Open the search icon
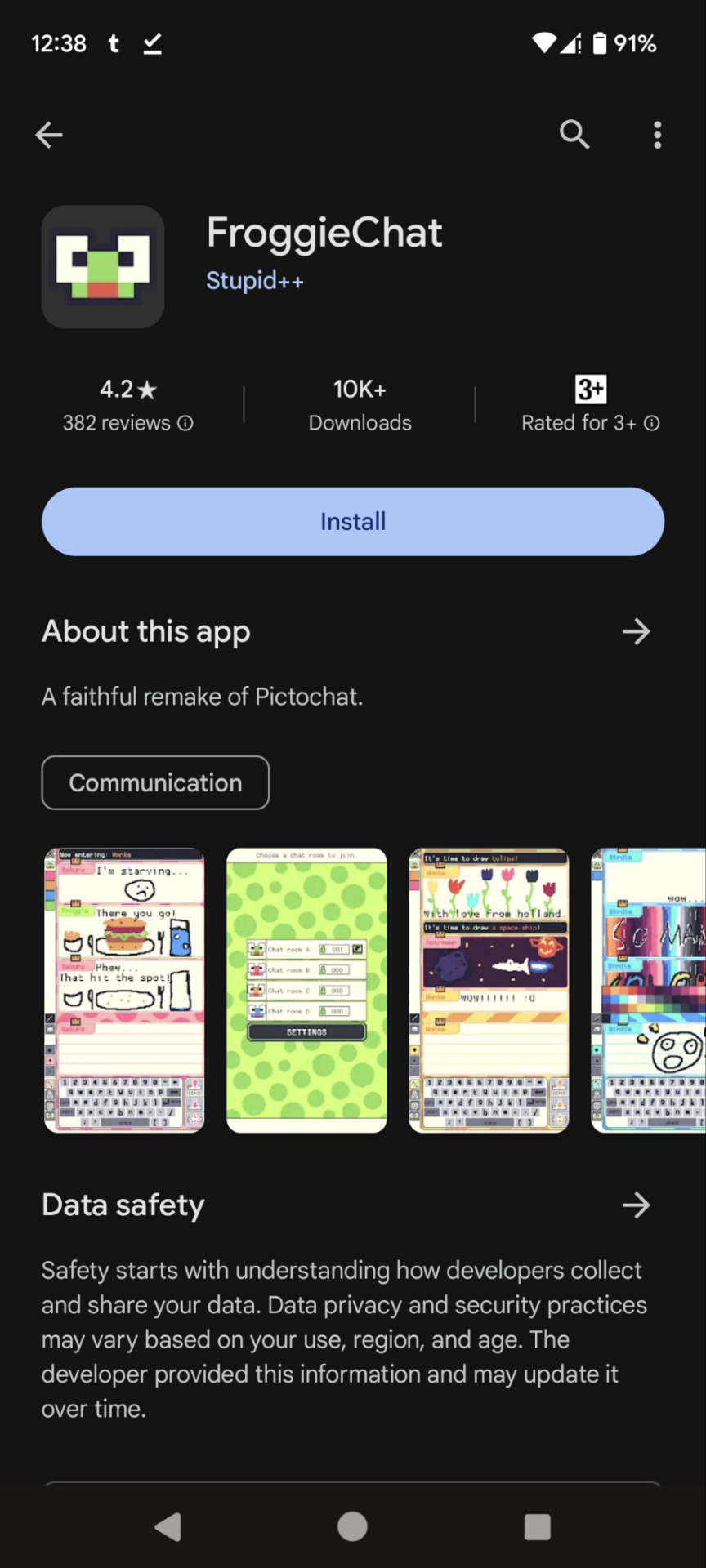Viewport: 706px width, 1568px height. [574, 135]
